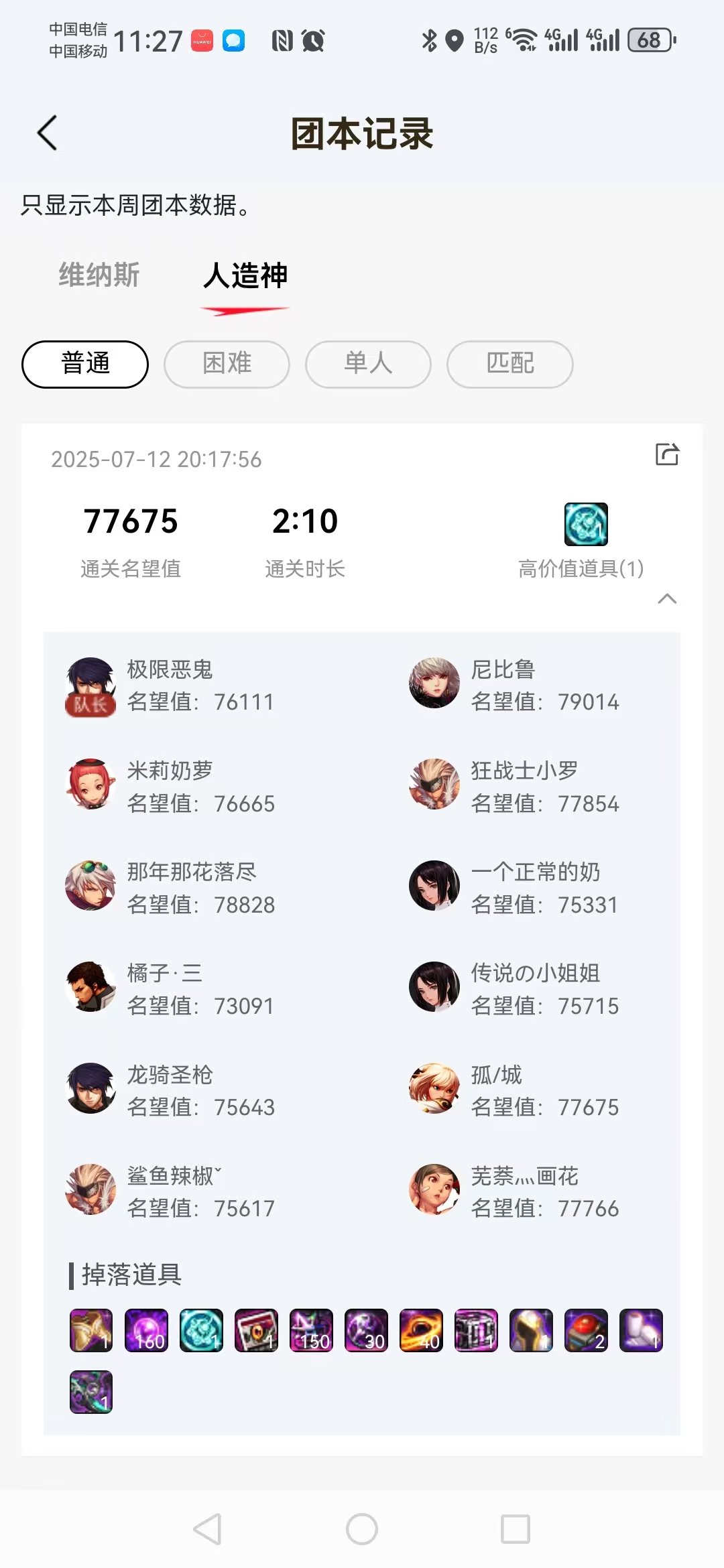Viewport: 724px width, 1568px height.
Task: Show 单人 mode records
Action: (x=368, y=364)
